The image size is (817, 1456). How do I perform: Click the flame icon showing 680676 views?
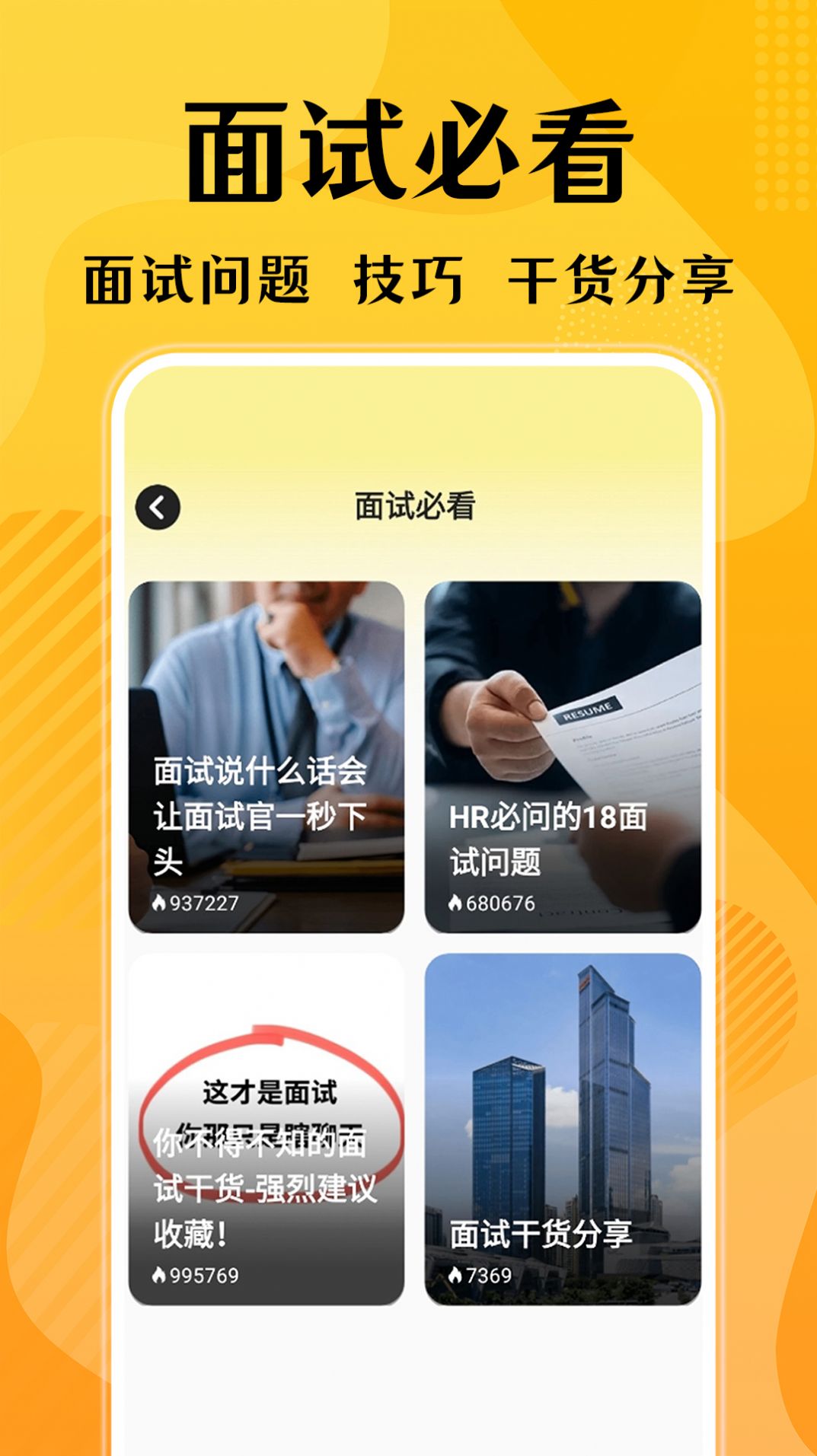pyautogui.click(x=455, y=904)
